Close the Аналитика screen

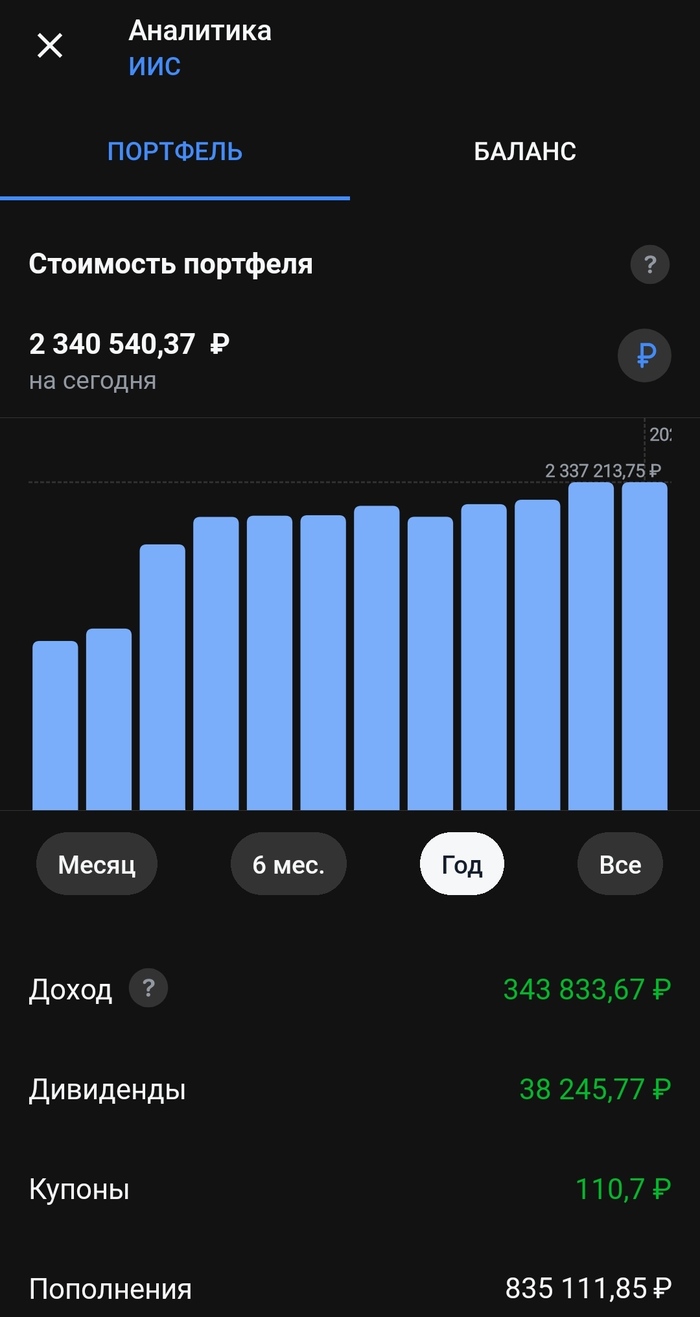coord(49,45)
